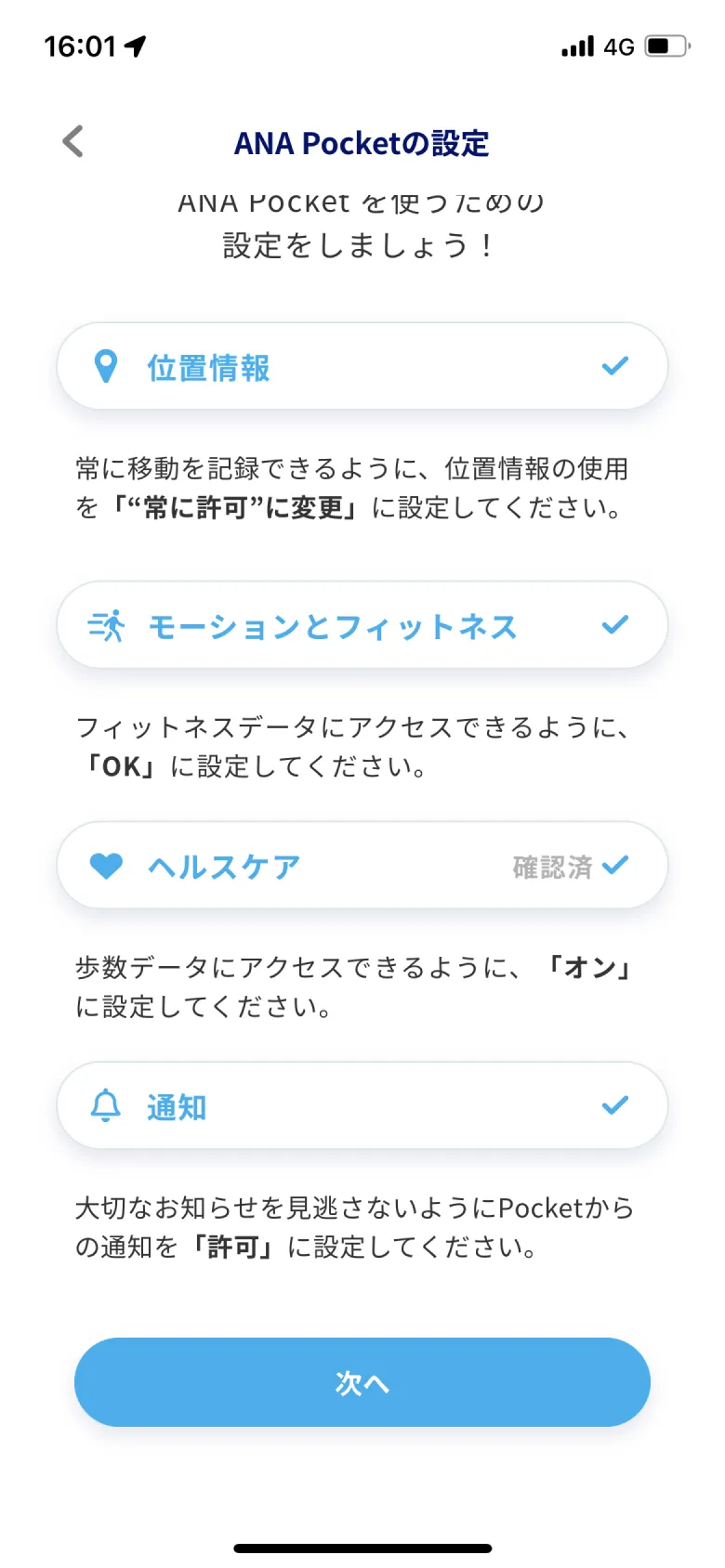Toggle the checkmark for モーションとフィットネス
The height and width of the screenshot is (1568, 725).
pos(614,624)
